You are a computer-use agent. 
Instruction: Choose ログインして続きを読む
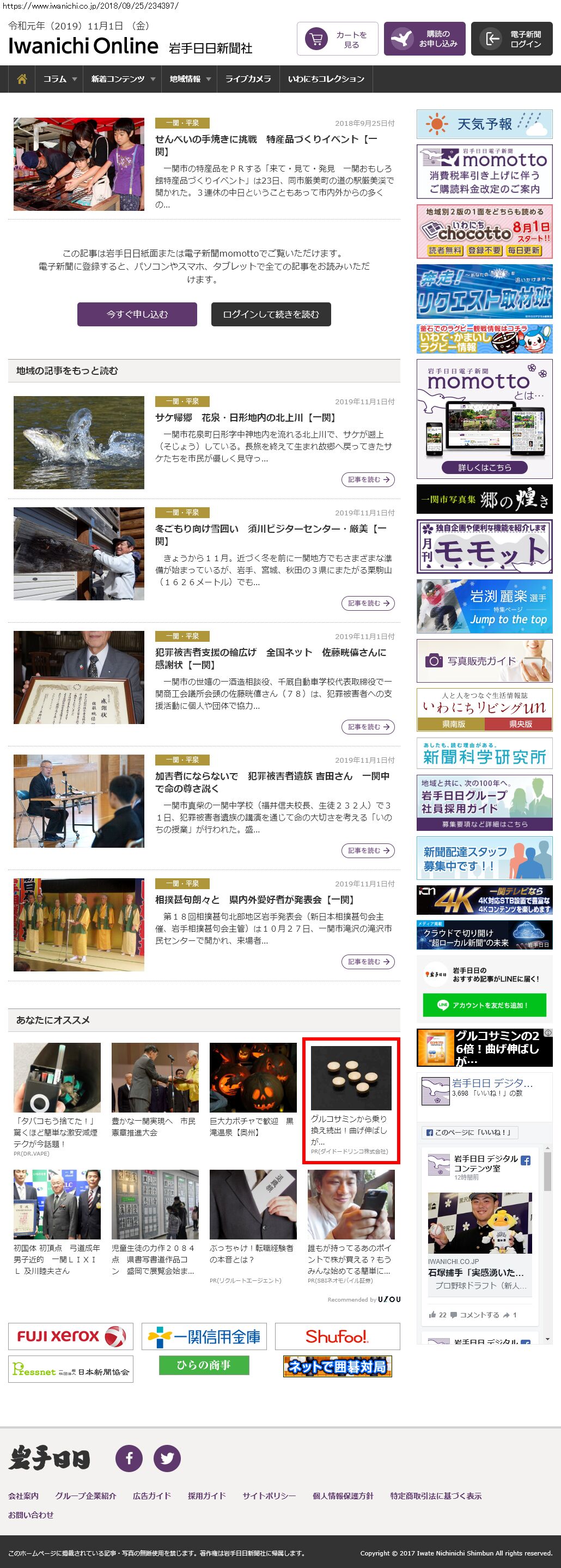(271, 314)
